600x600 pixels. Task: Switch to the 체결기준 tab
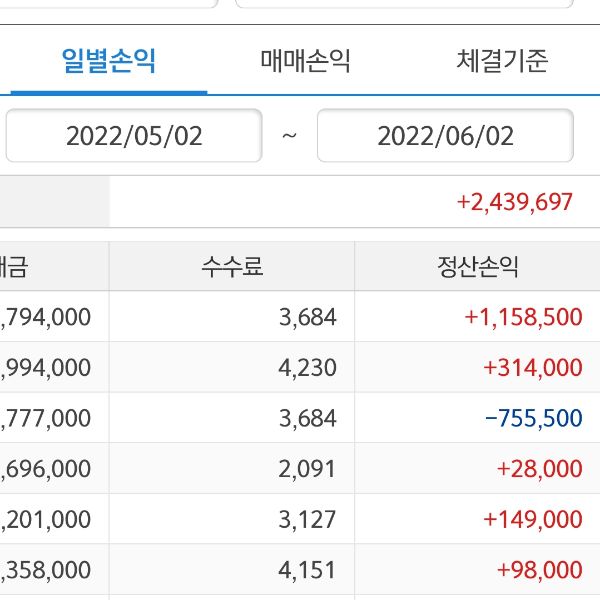(x=502, y=62)
